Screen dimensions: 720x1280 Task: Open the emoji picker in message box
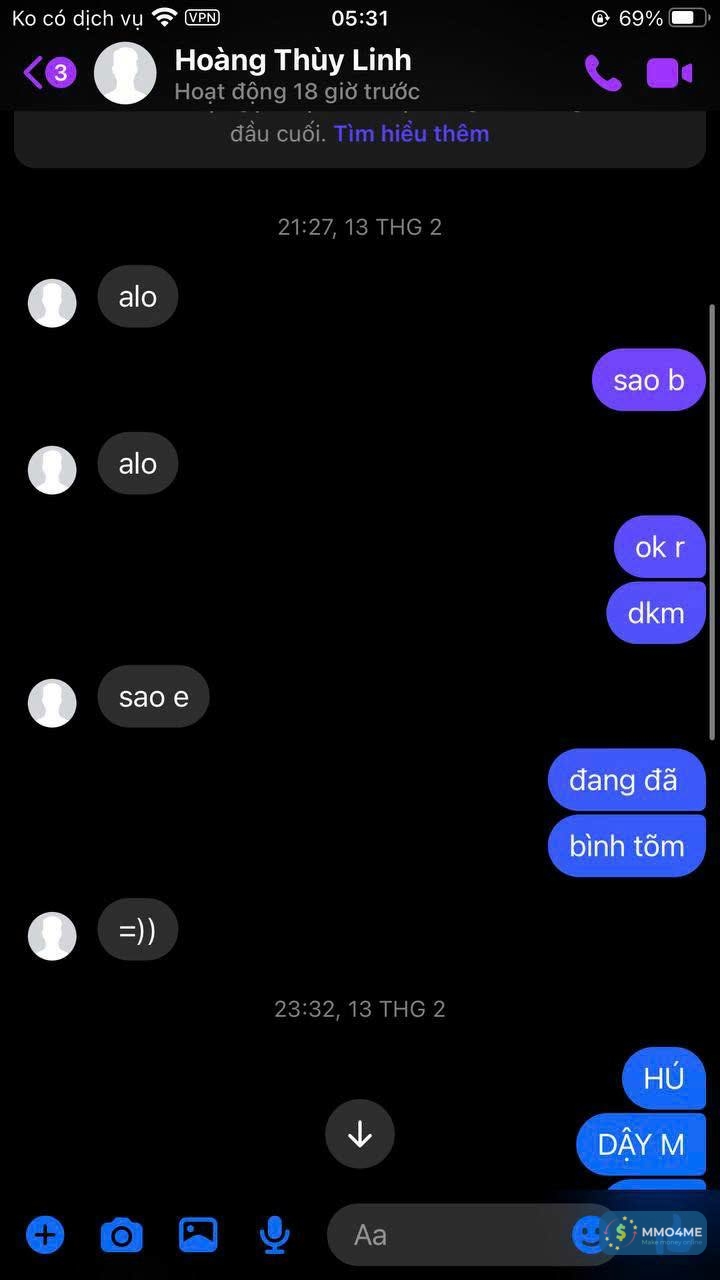[589, 1233]
